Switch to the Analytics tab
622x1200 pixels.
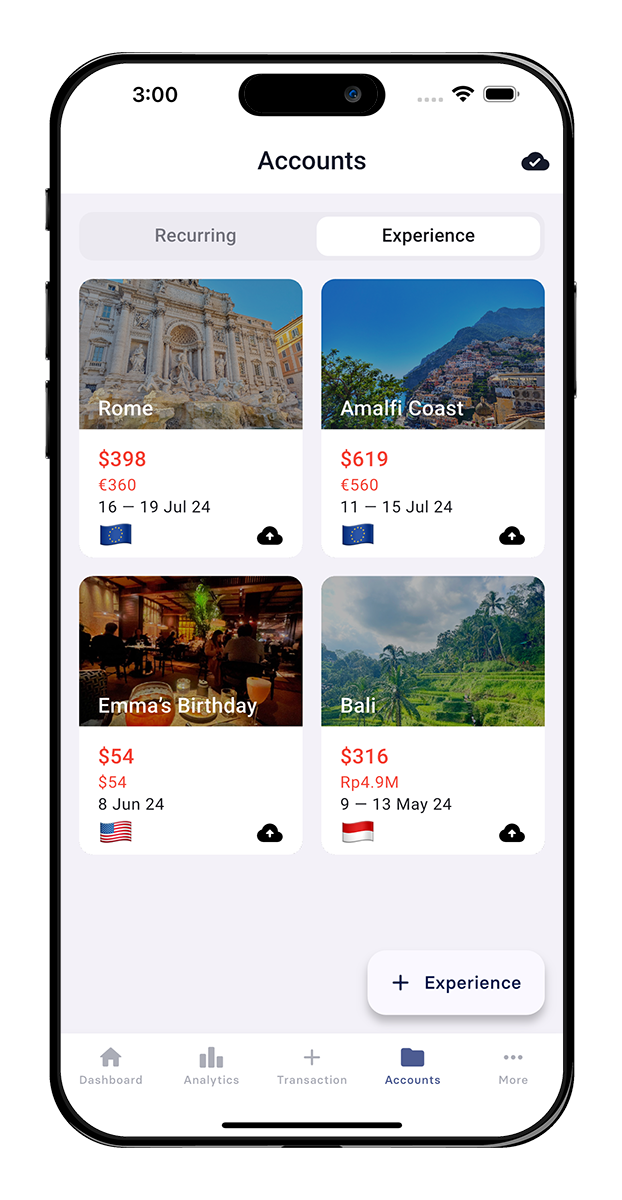tap(211, 1066)
